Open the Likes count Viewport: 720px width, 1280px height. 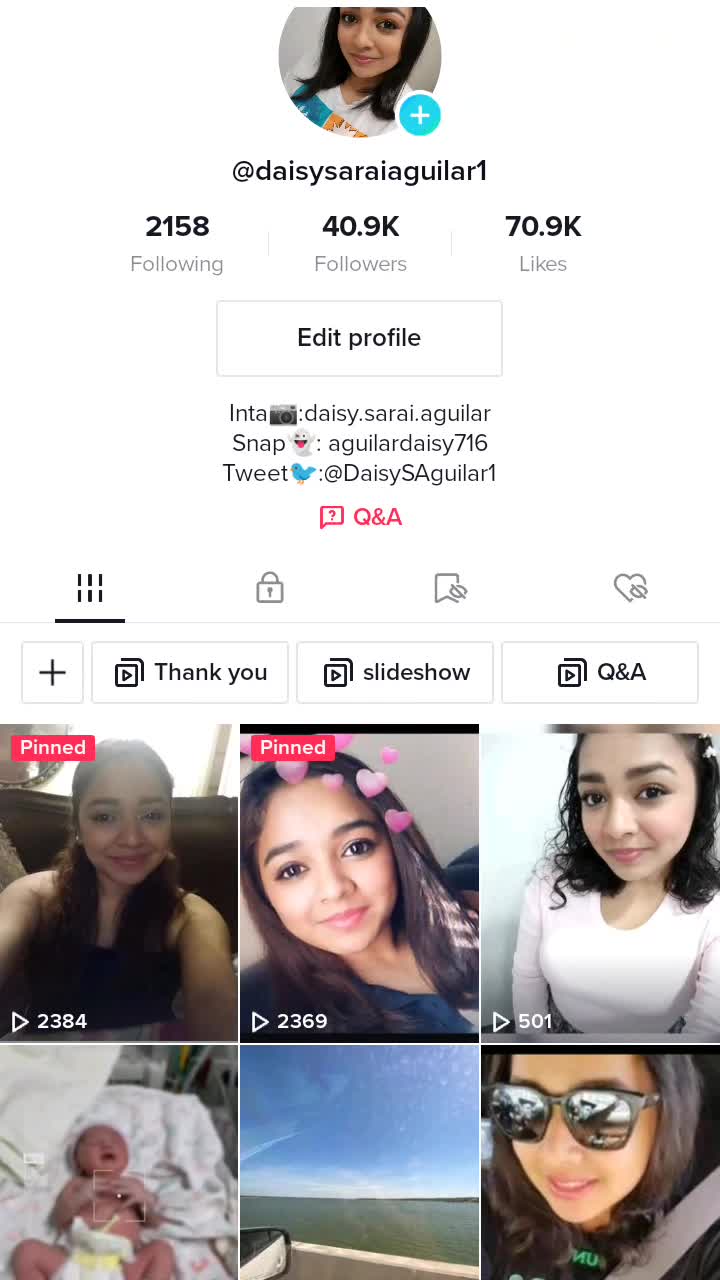pos(543,244)
